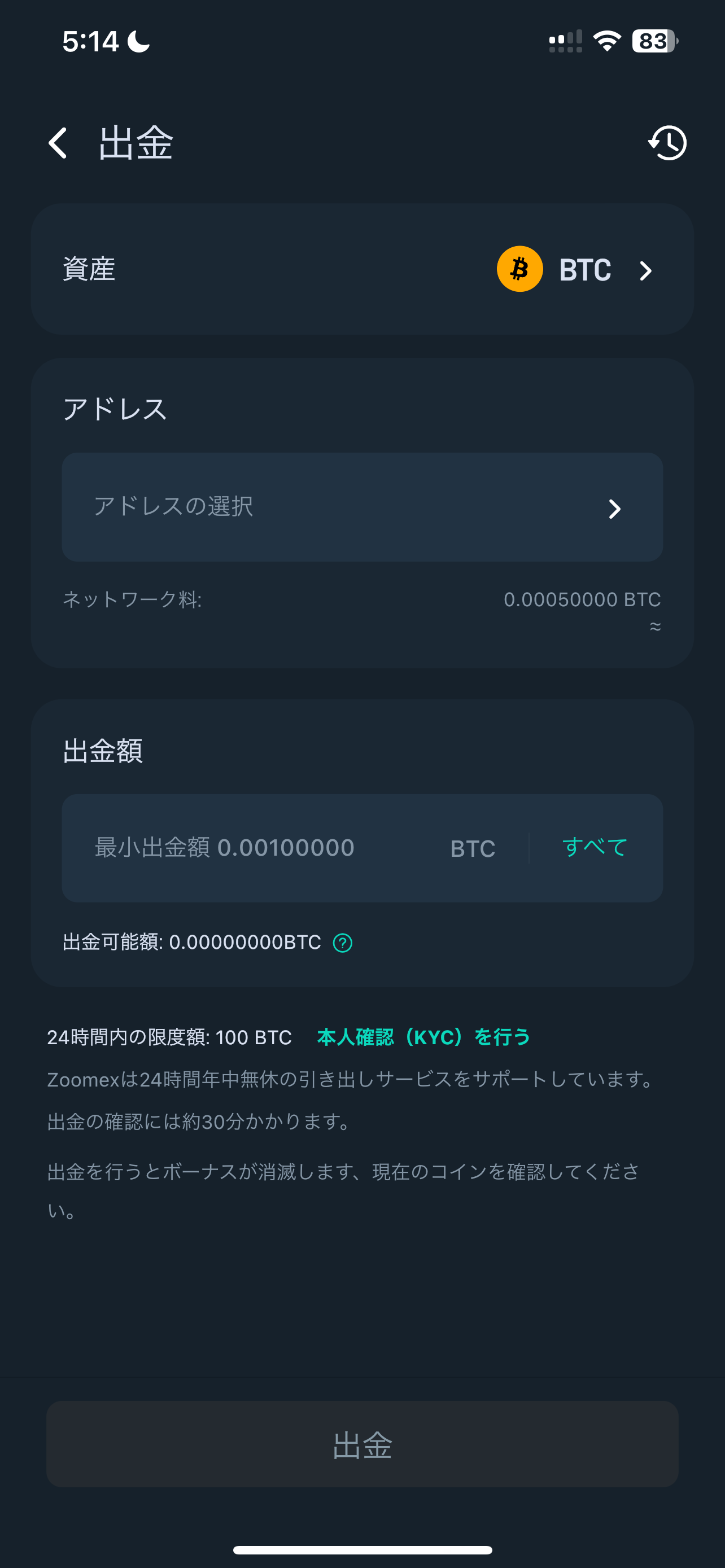The height and width of the screenshot is (1568, 725).
Task: Tap すべて to withdraw all
Action: point(594,847)
